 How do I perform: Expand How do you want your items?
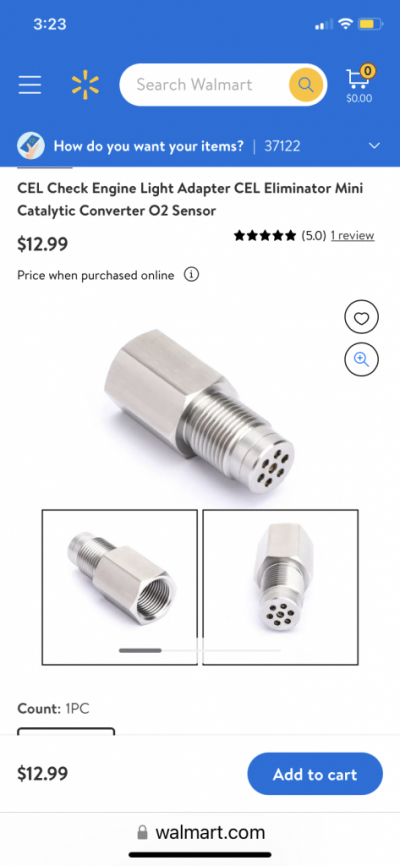(x=200, y=146)
